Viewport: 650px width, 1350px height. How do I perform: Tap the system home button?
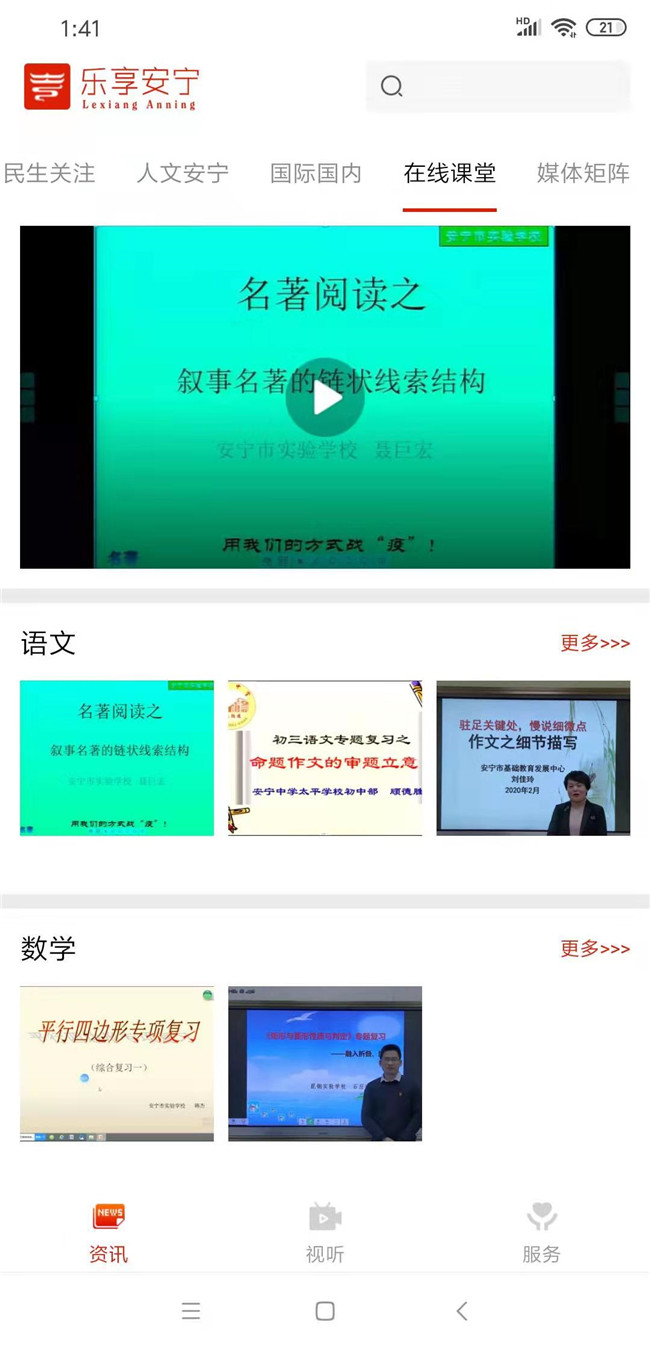click(325, 1311)
